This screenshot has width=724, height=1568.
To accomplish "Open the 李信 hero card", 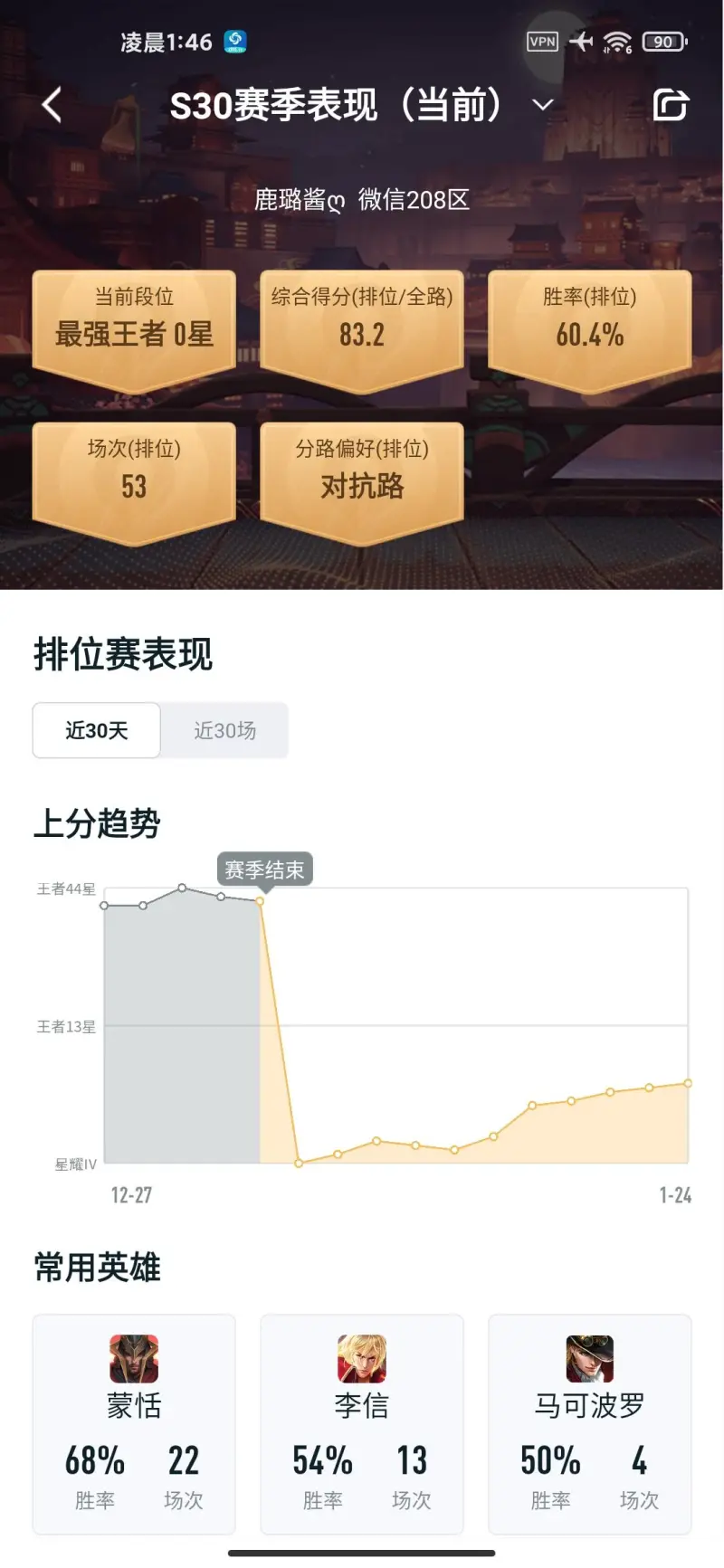I will pos(362,1423).
